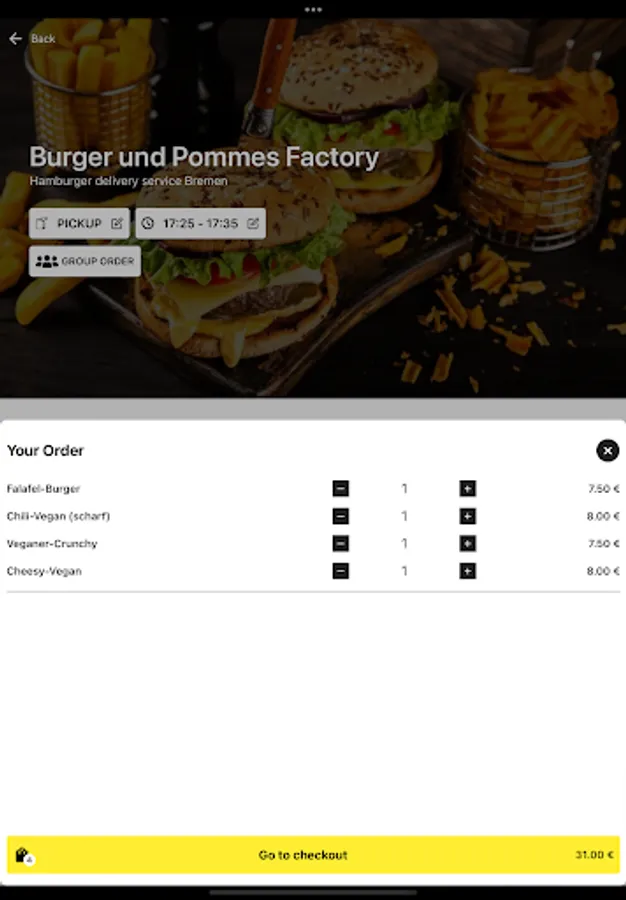
Task: Increase Falafel-Burger quantity
Action: click(x=467, y=489)
